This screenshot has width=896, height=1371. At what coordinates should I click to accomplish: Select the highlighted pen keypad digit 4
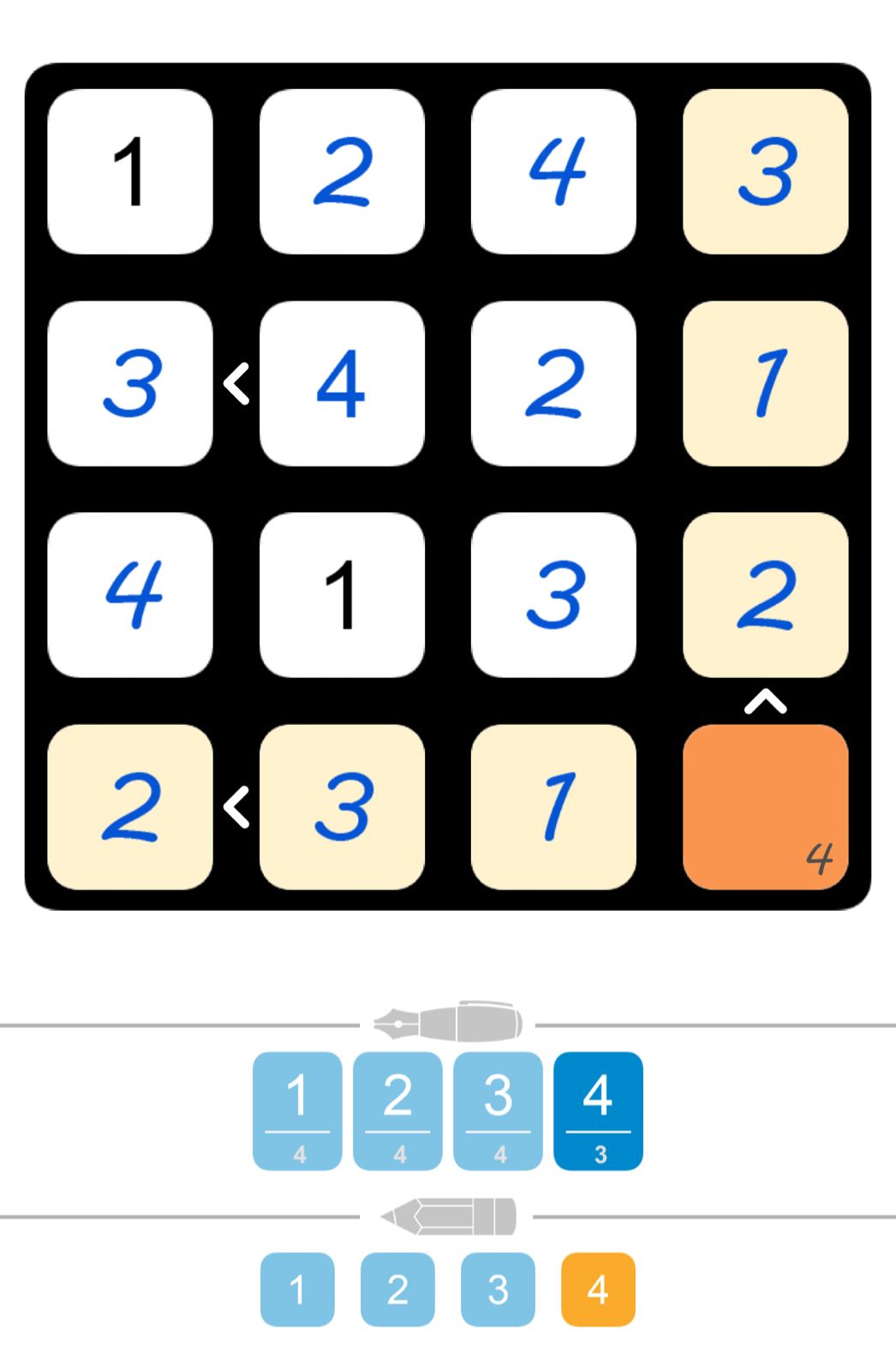point(598,1108)
